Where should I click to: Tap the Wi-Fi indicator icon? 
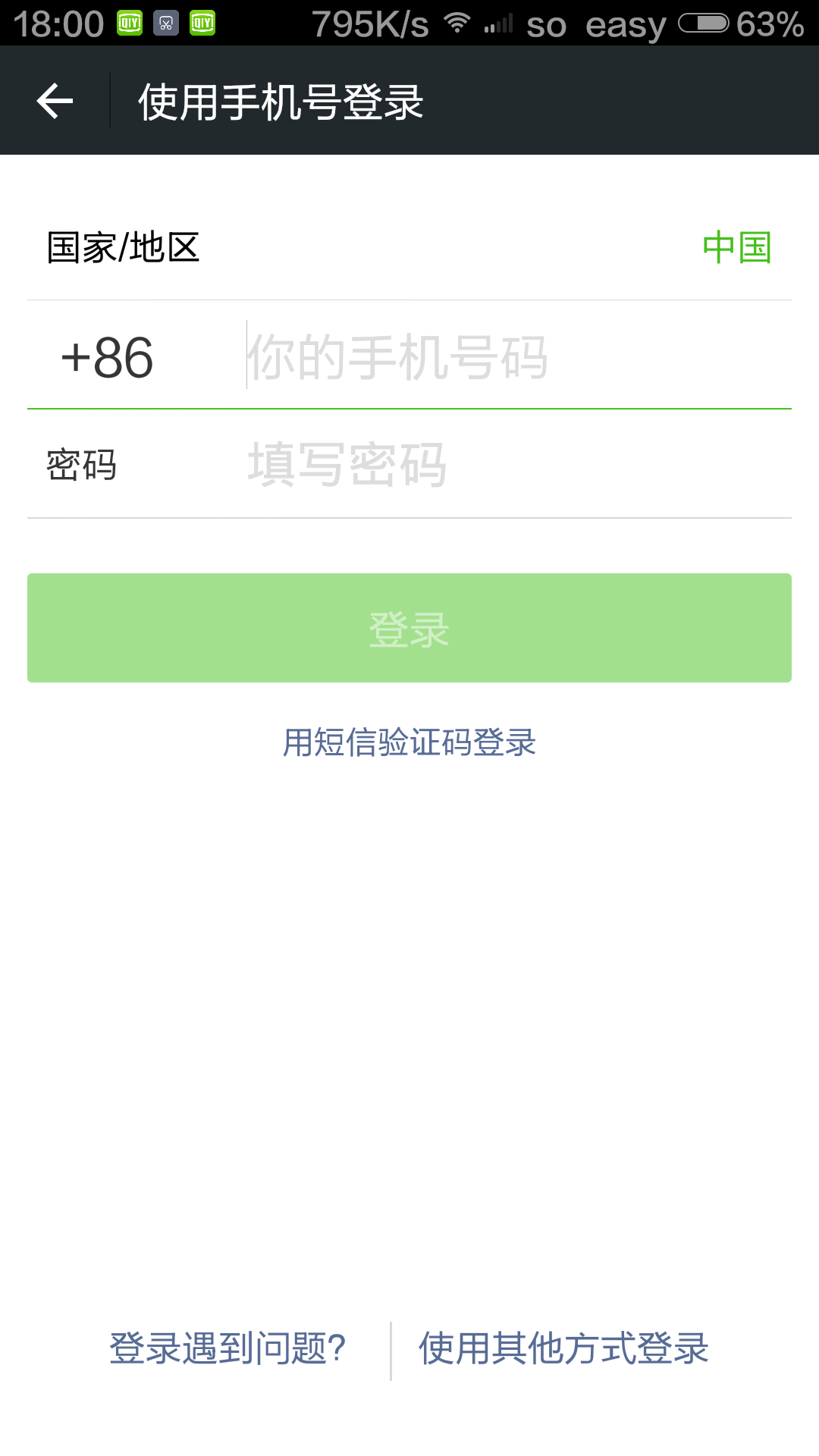(x=457, y=23)
